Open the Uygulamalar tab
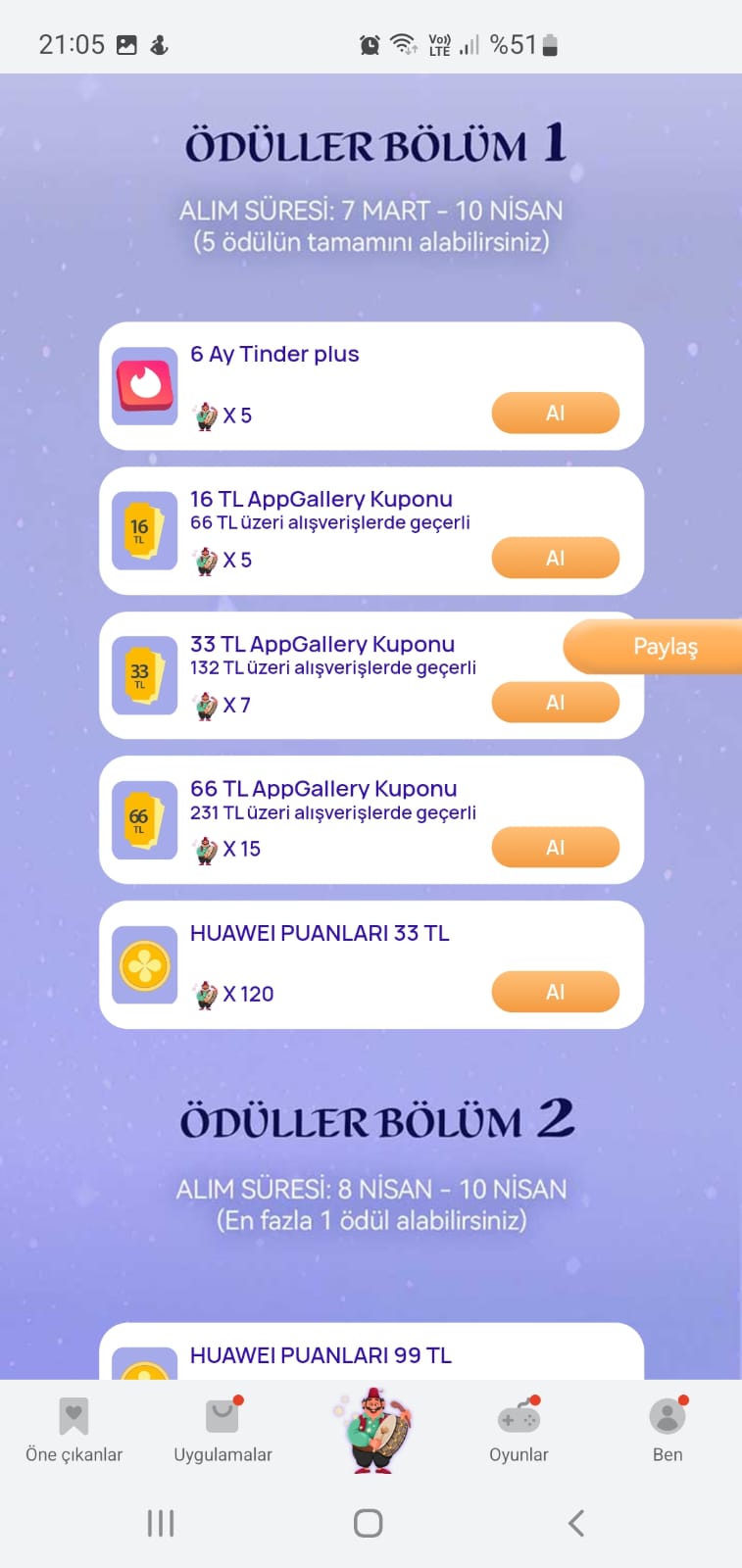Image resolution: width=742 pixels, height=1568 pixels. click(x=223, y=1430)
